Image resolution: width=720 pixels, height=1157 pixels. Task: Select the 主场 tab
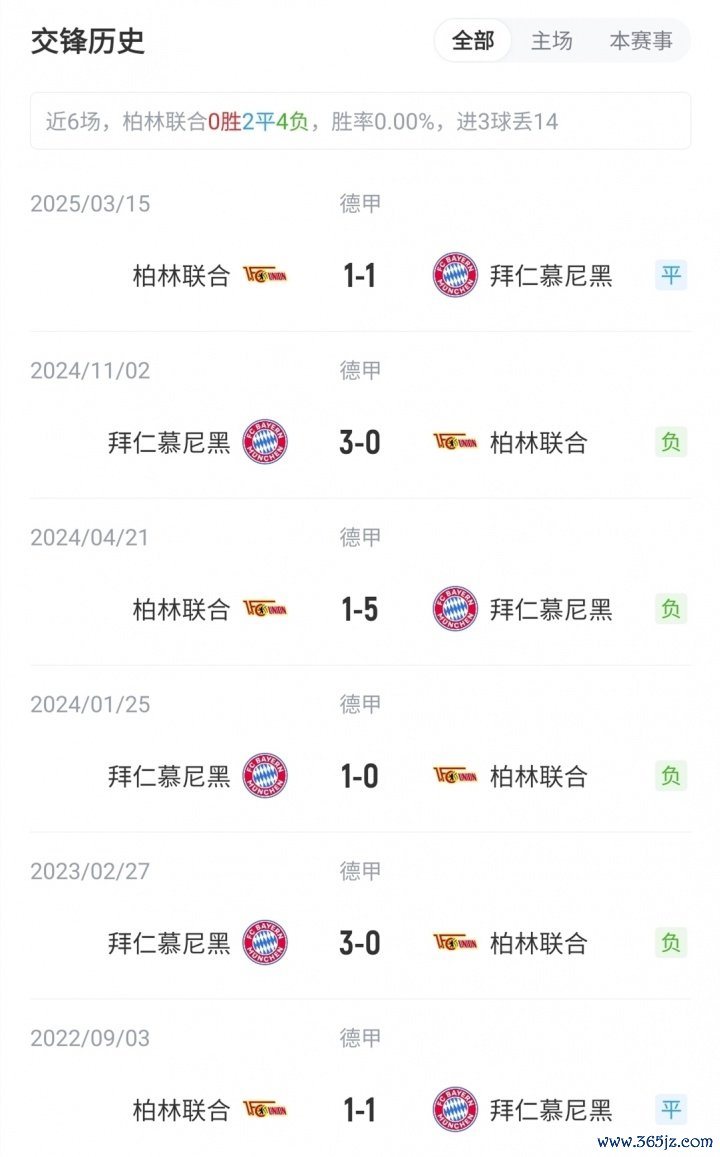pos(551,41)
